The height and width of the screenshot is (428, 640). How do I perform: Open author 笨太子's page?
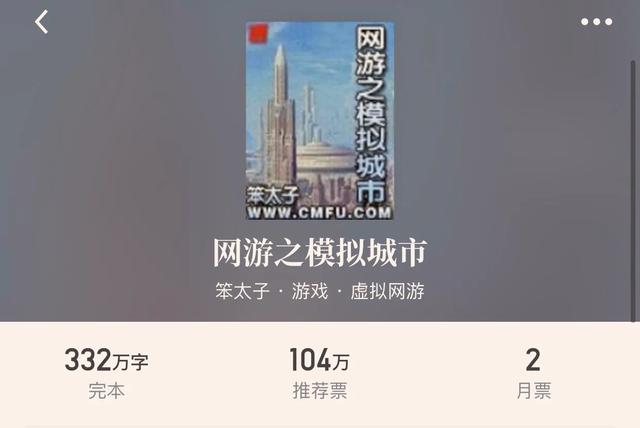(x=243, y=292)
